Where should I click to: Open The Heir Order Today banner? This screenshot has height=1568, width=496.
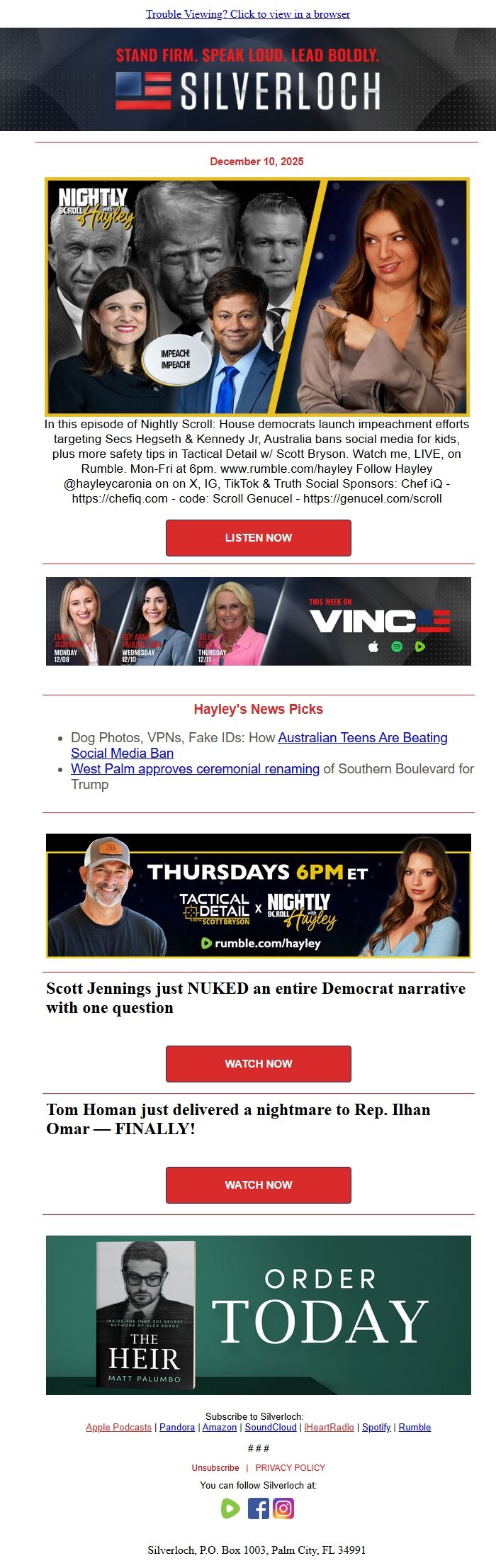258,1315
